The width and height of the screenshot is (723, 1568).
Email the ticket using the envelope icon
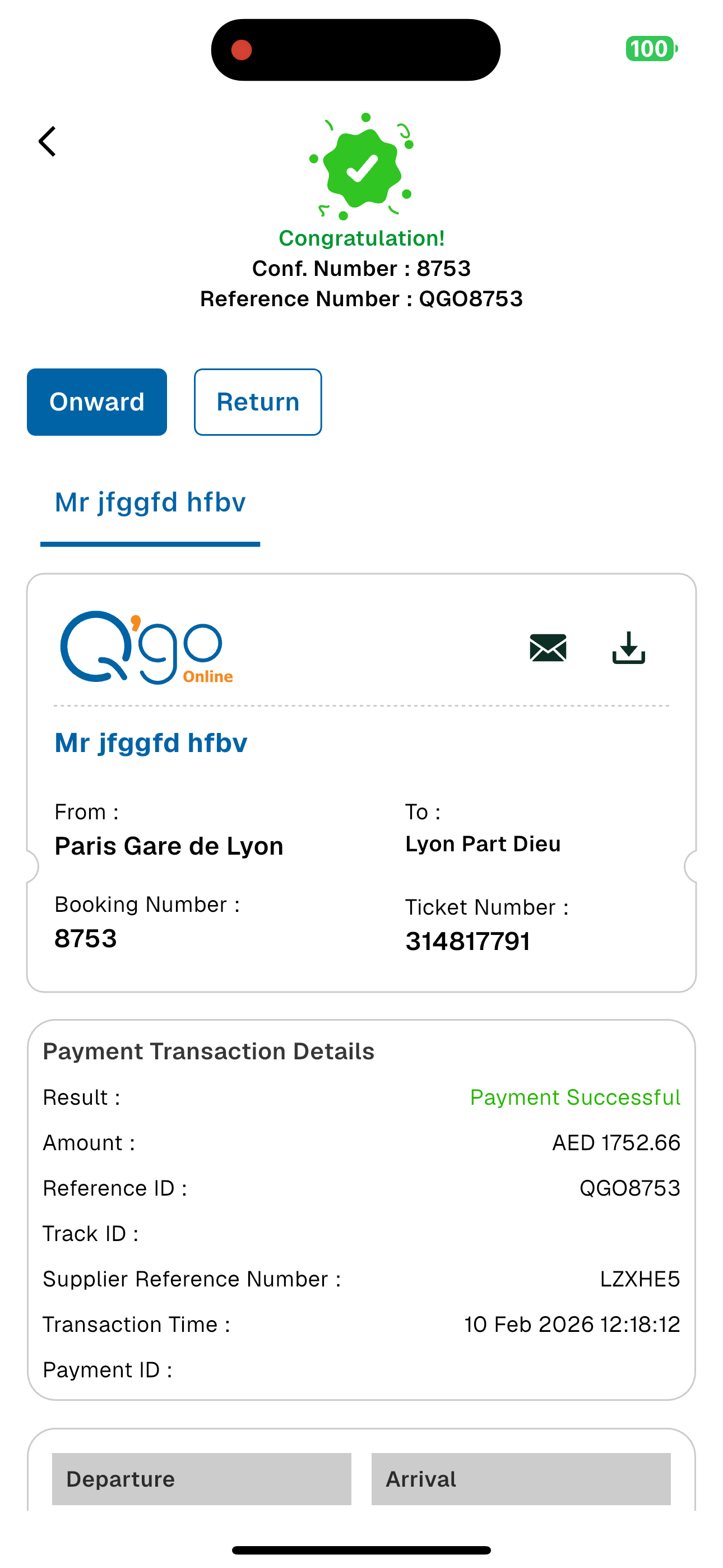click(x=548, y=648)
